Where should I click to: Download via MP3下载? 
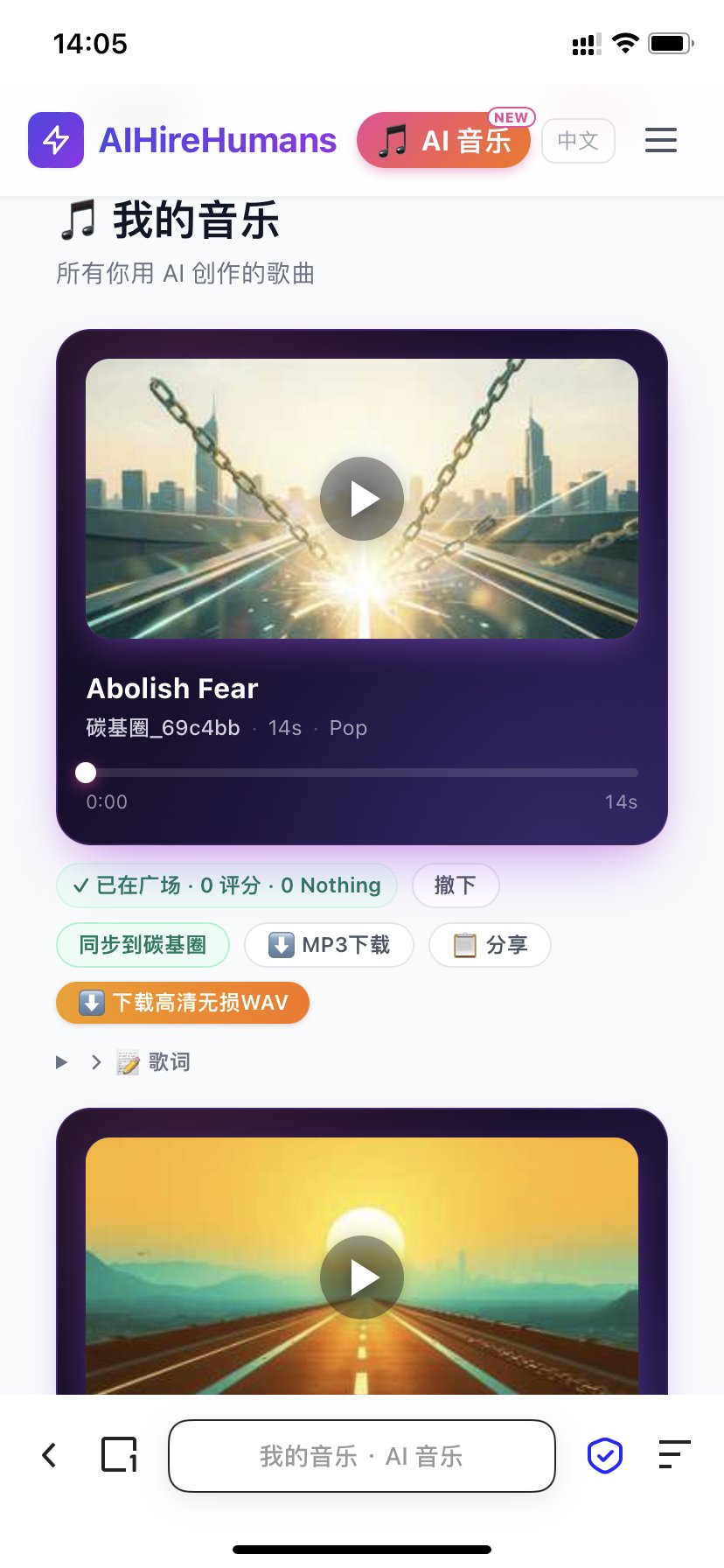pos(329,945)
